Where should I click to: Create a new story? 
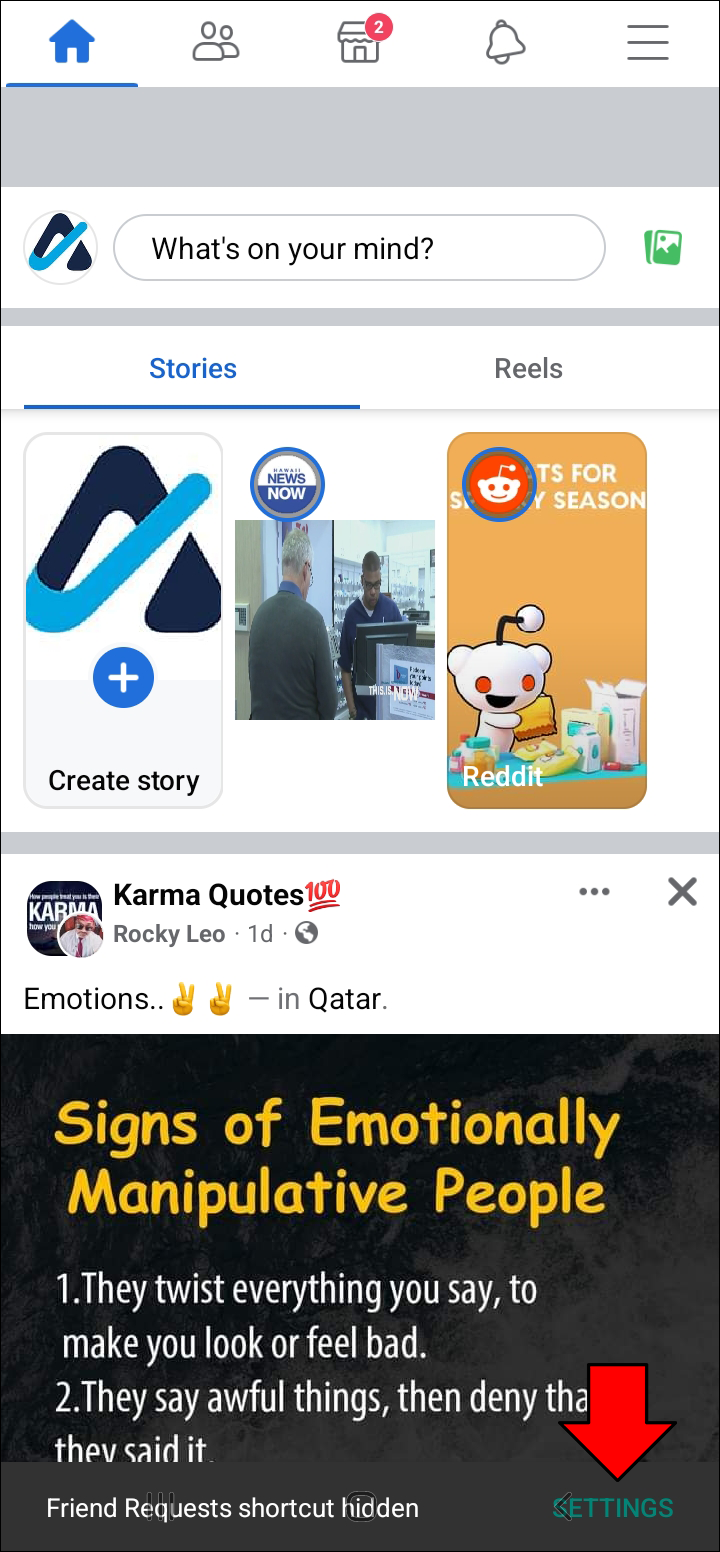[x=123, y=620]
